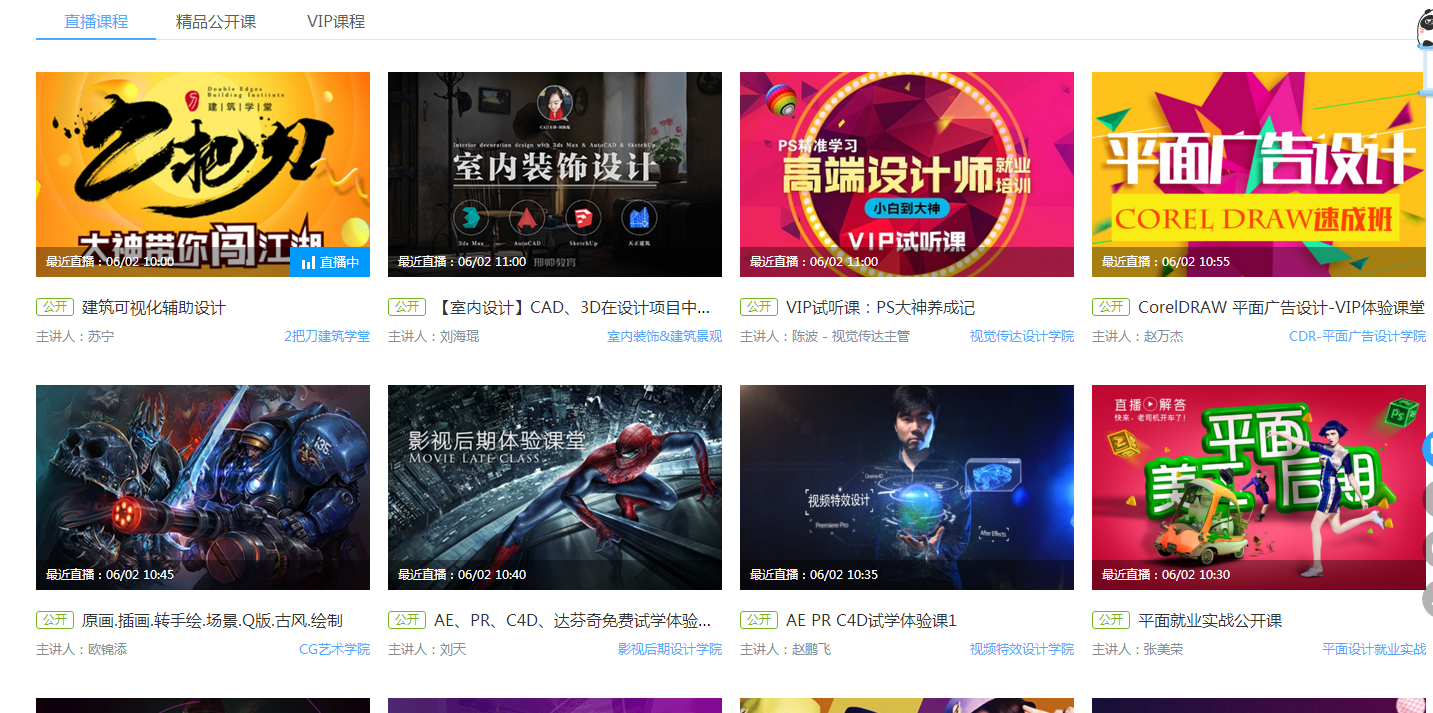Screen dimensions: 1433x713
Task: Open the 视觉传达设计学院 link
Action: (1021, 337)
